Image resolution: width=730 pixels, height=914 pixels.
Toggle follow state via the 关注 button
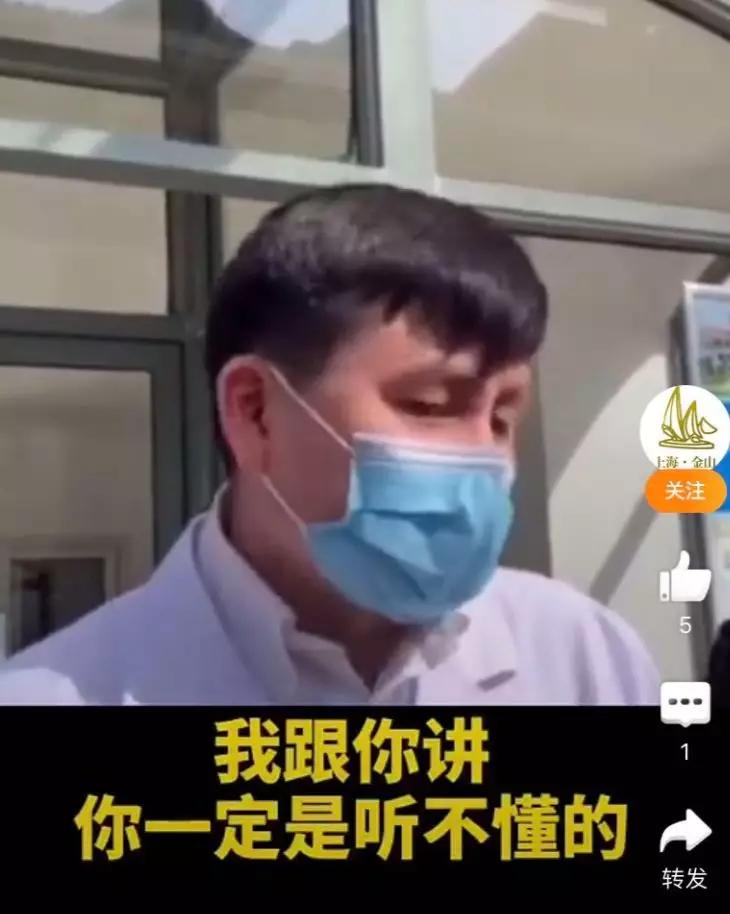tap(686, 492)
